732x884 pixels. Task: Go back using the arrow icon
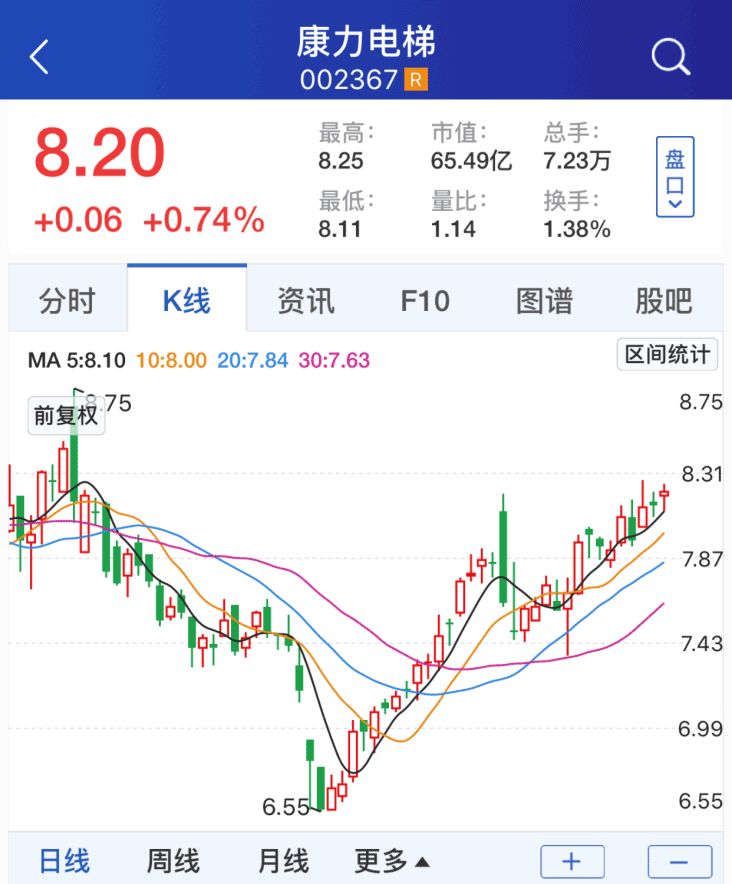click(x=39, y=57)
